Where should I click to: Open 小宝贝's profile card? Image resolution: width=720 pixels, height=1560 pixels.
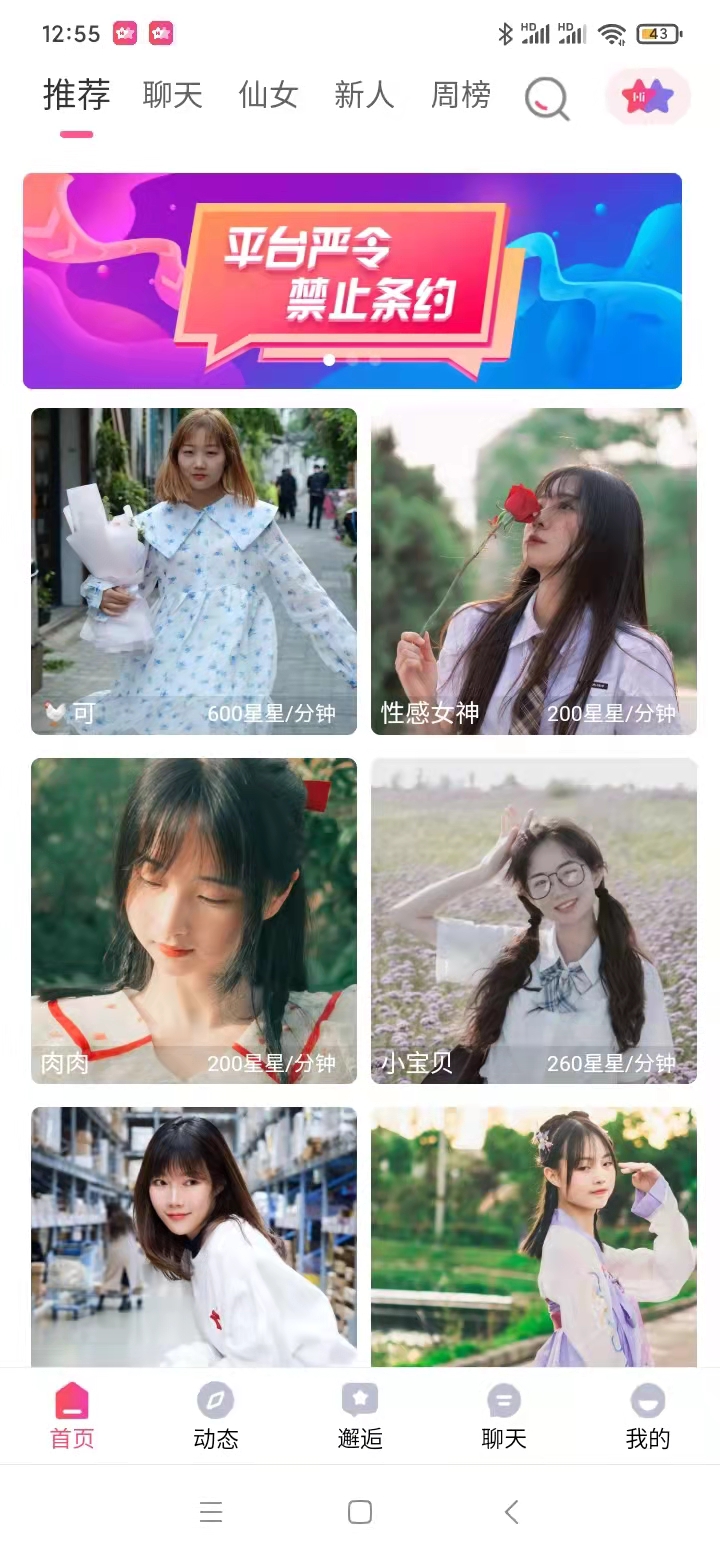point(534,921)
